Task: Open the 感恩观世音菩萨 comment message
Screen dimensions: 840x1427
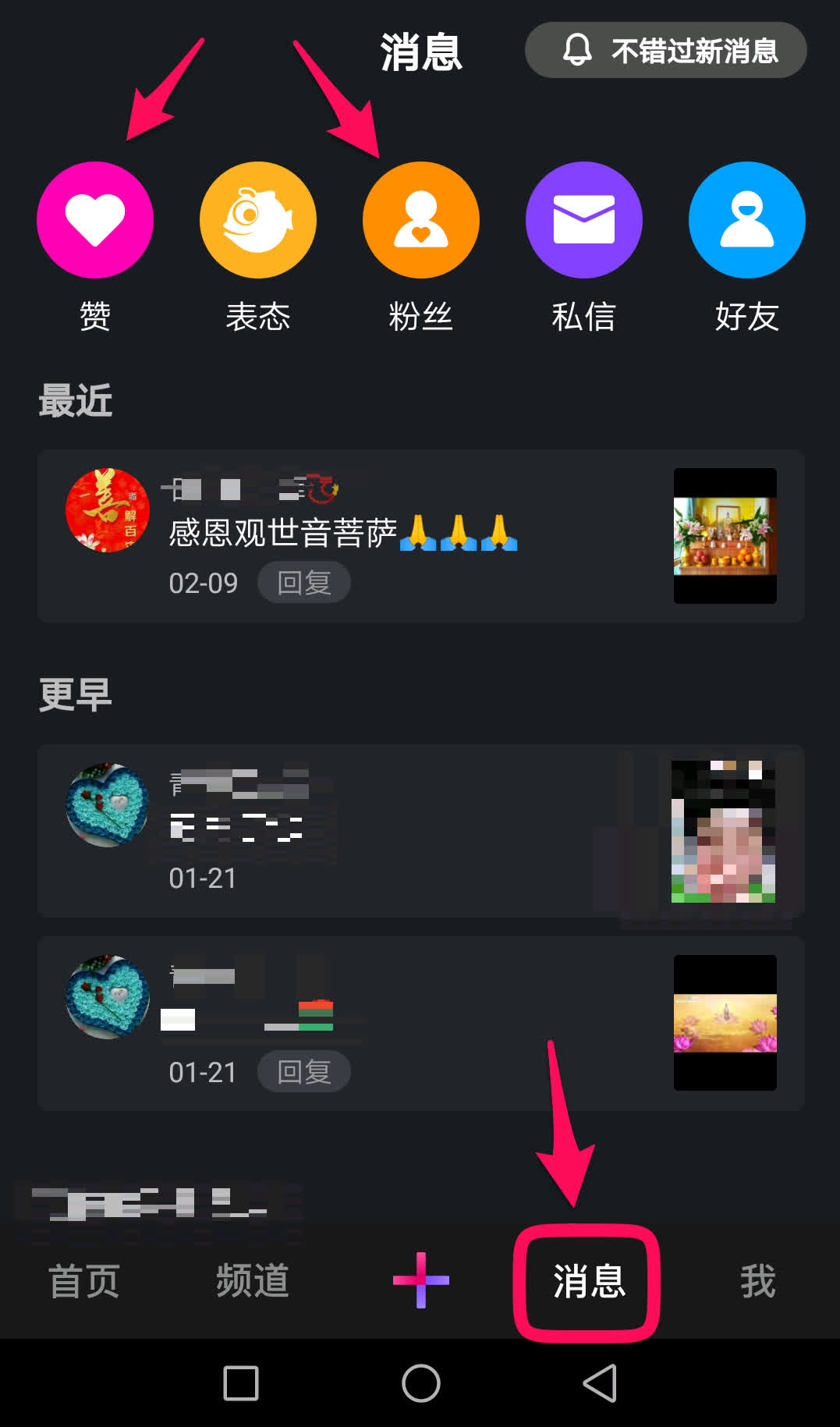Action: pos(343,534)
